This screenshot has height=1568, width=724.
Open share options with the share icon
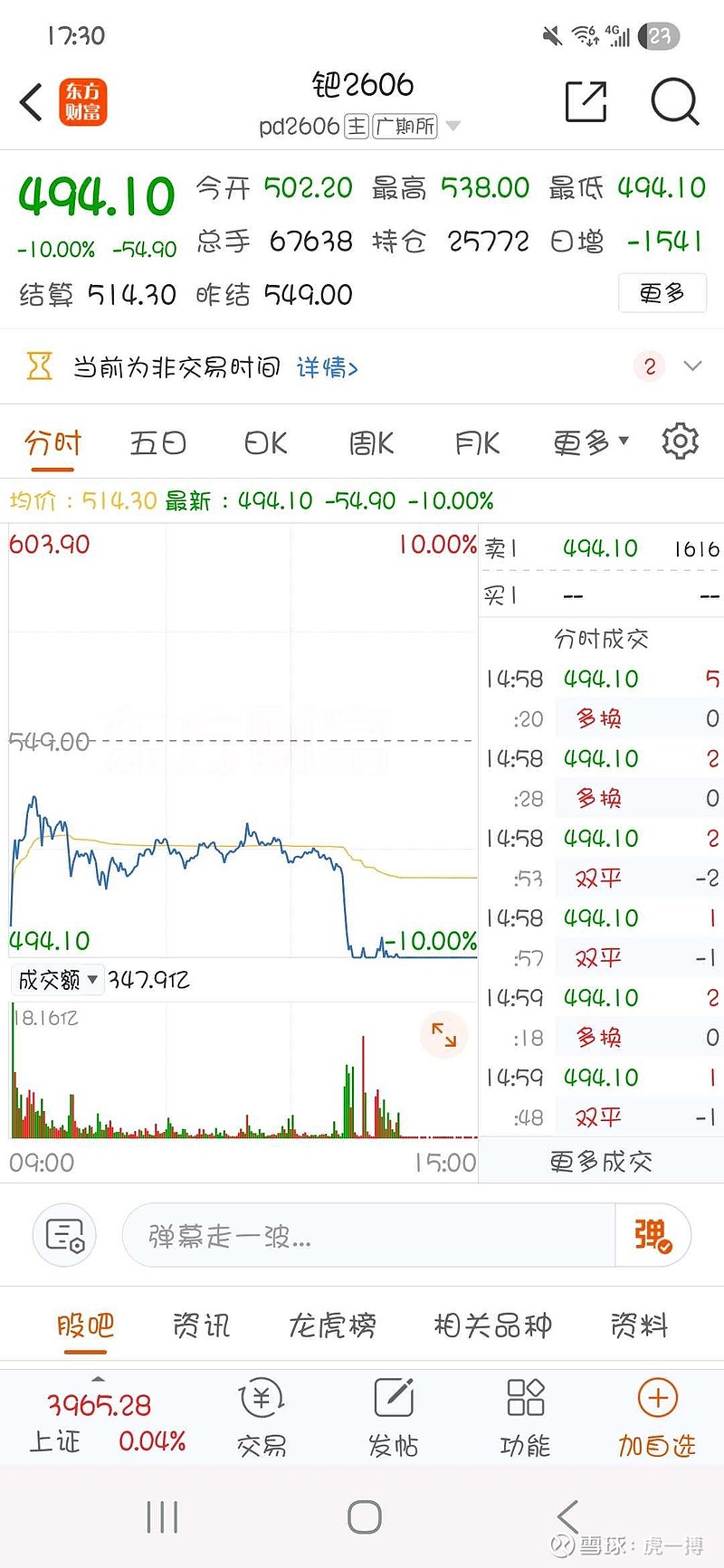point(586,101)
